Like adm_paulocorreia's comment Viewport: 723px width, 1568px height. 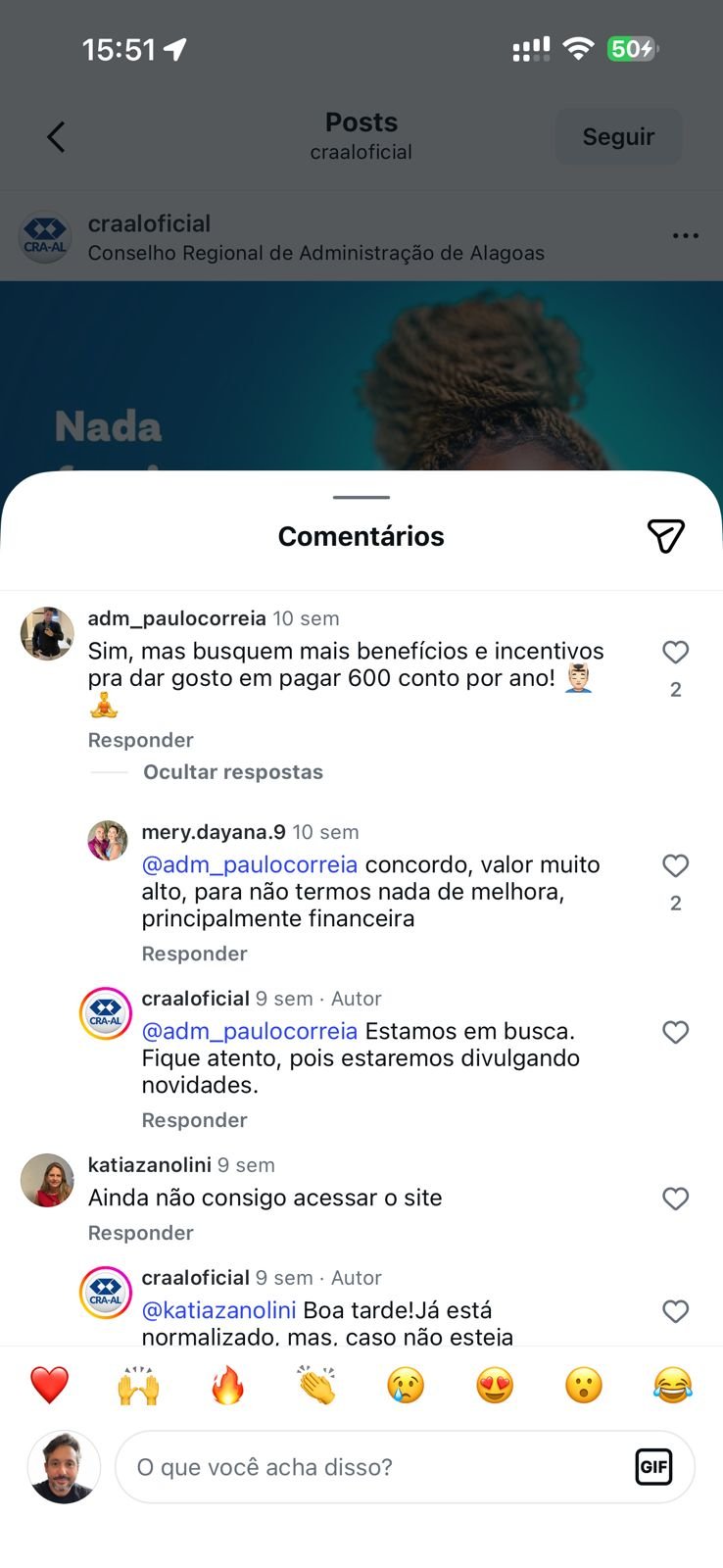[x=675, y=653]
